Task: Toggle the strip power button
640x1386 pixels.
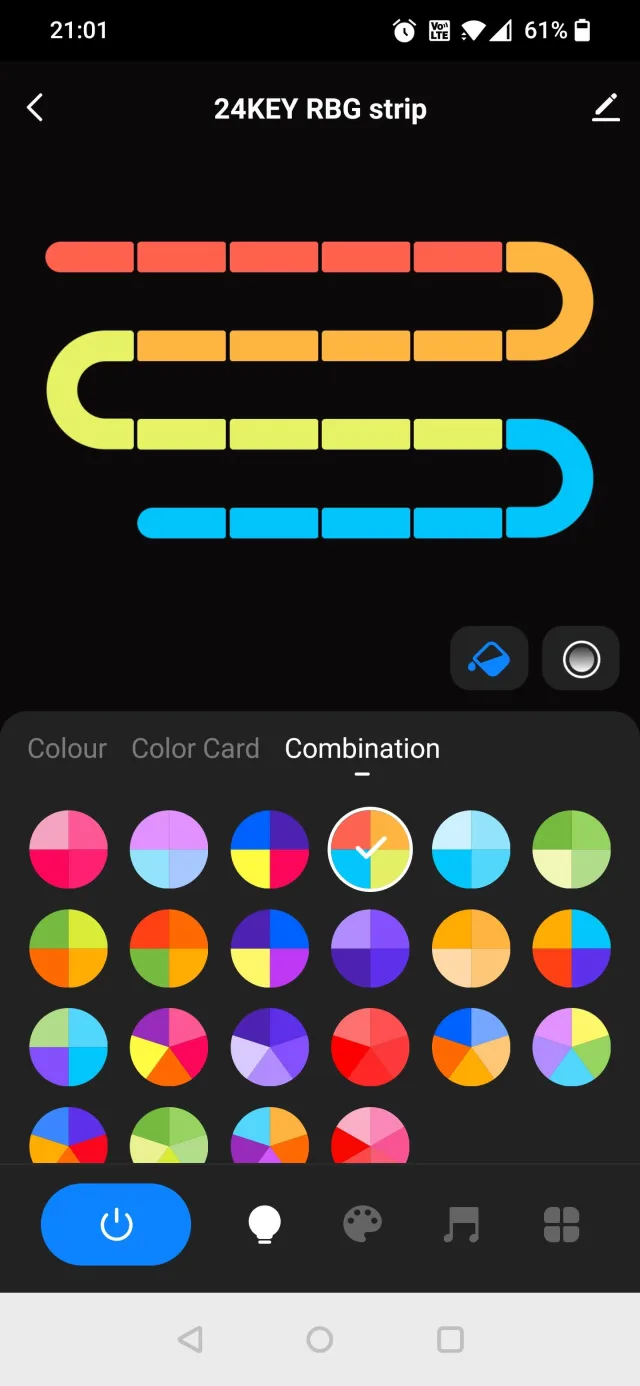Action: [x=116, y=1224]
